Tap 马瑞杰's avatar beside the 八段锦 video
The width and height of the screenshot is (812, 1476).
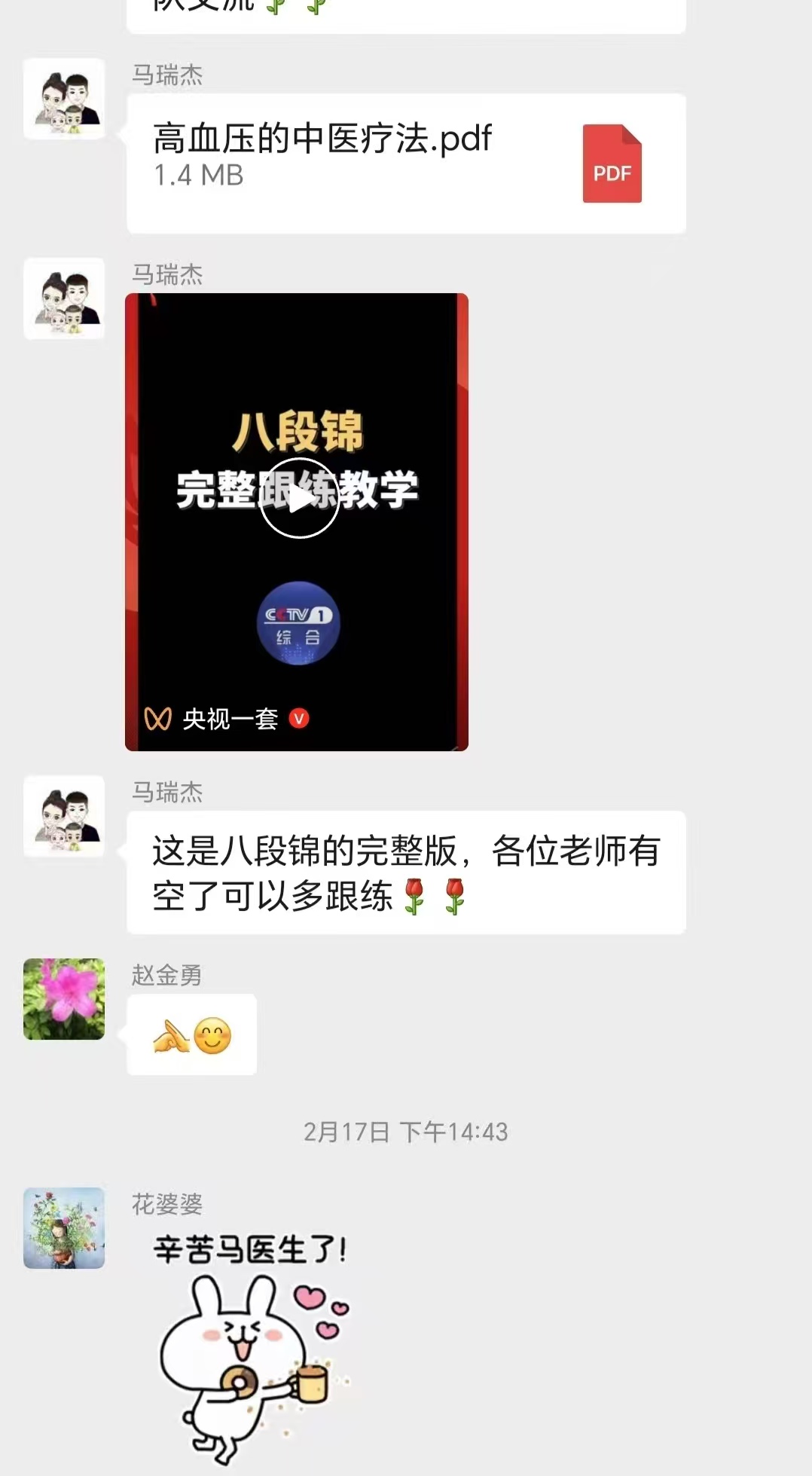tap(64, 298)
